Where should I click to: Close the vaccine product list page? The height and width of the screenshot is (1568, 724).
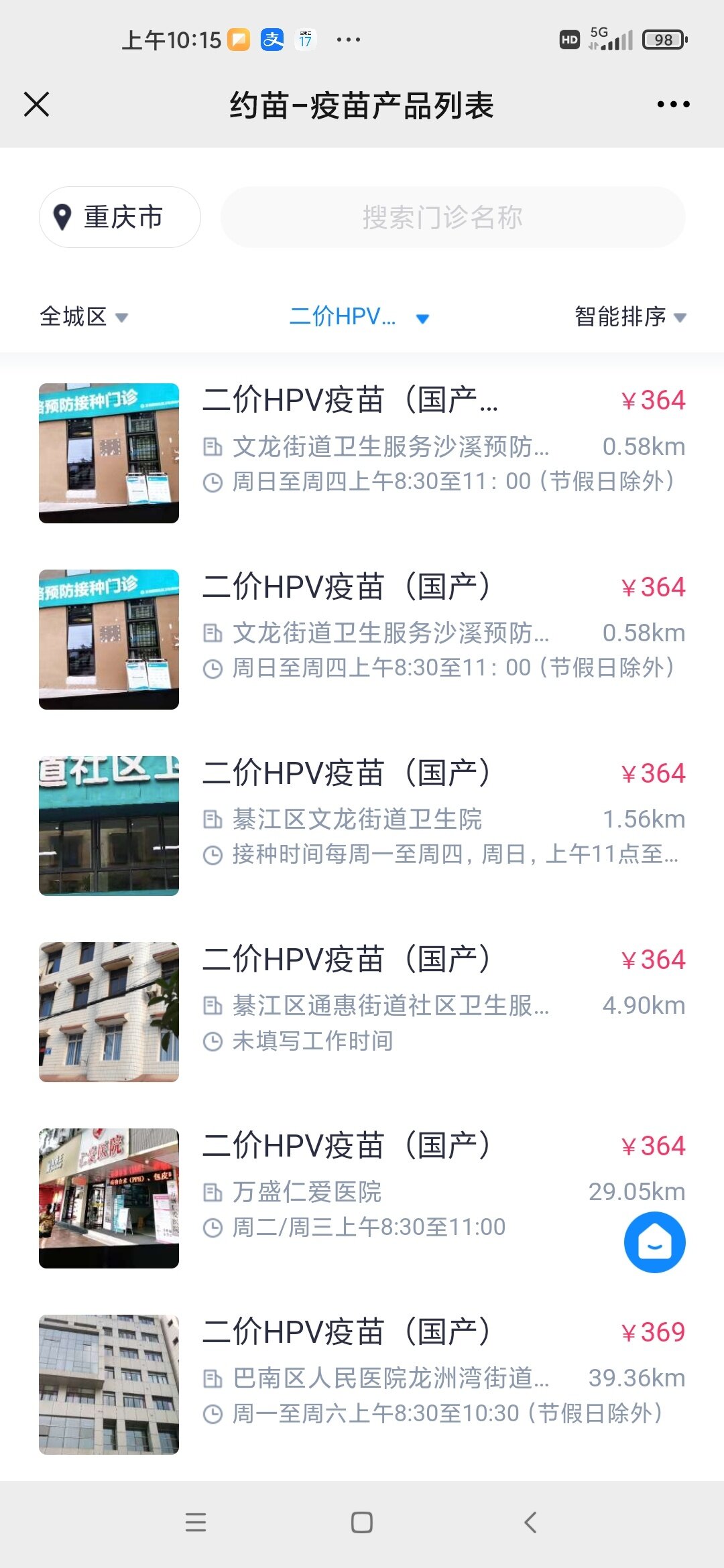point(36,105)
